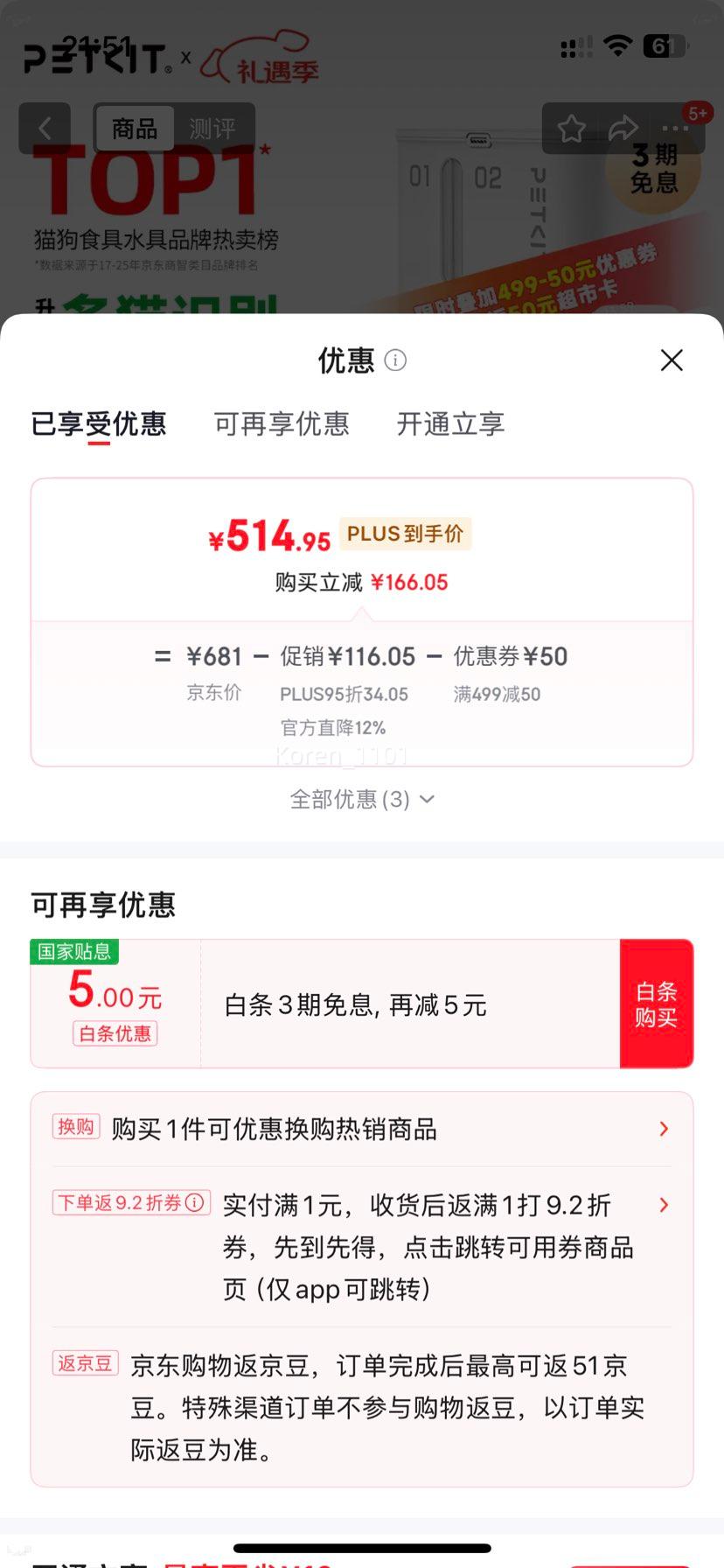
Task: Close the promotions panel with X
Action: (671, 360)
